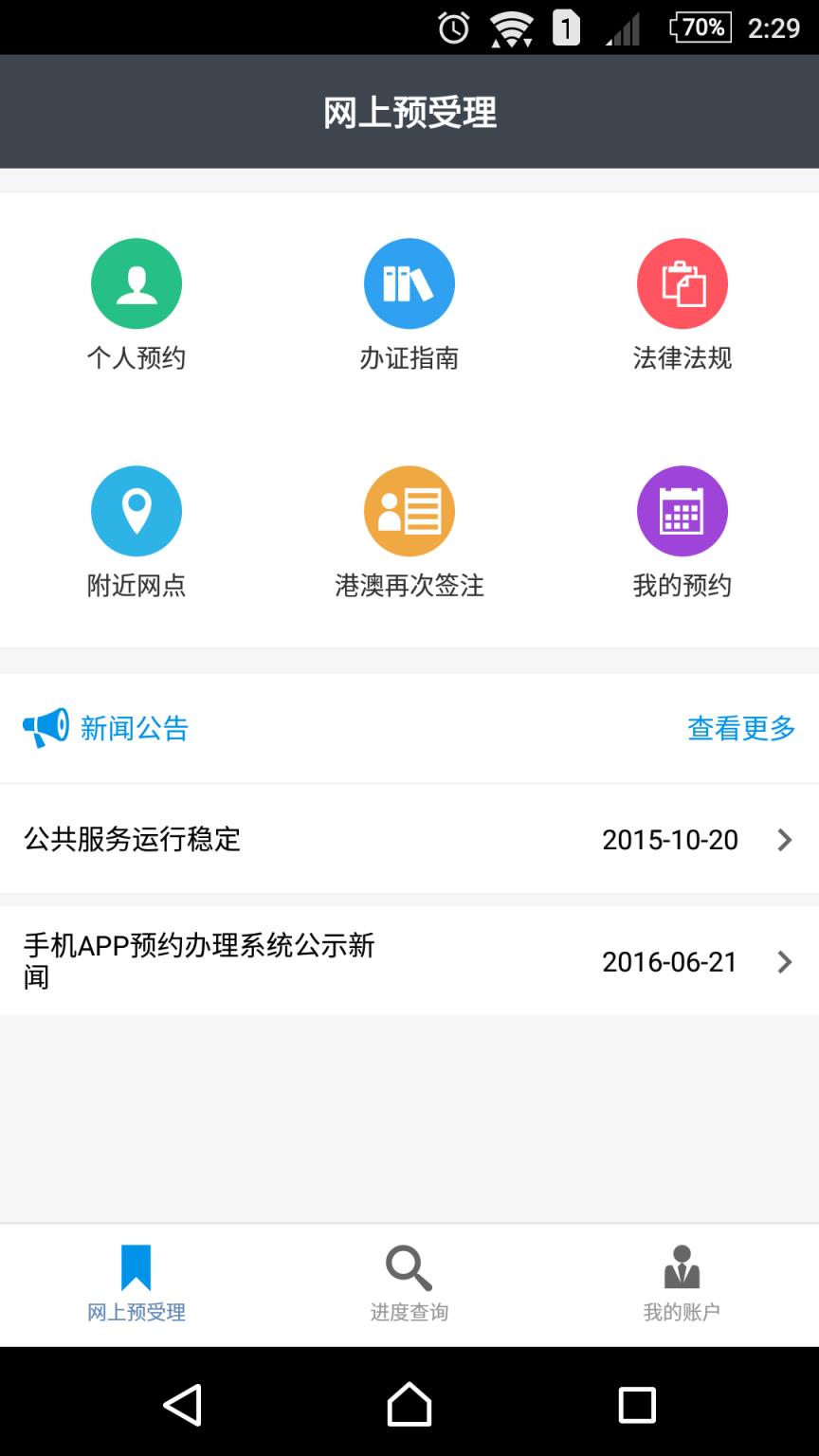The image size is (819, 1456).
Task: Tap the person icon above 我的账户
Action: pyautogui.click(x=682, y=1267)
